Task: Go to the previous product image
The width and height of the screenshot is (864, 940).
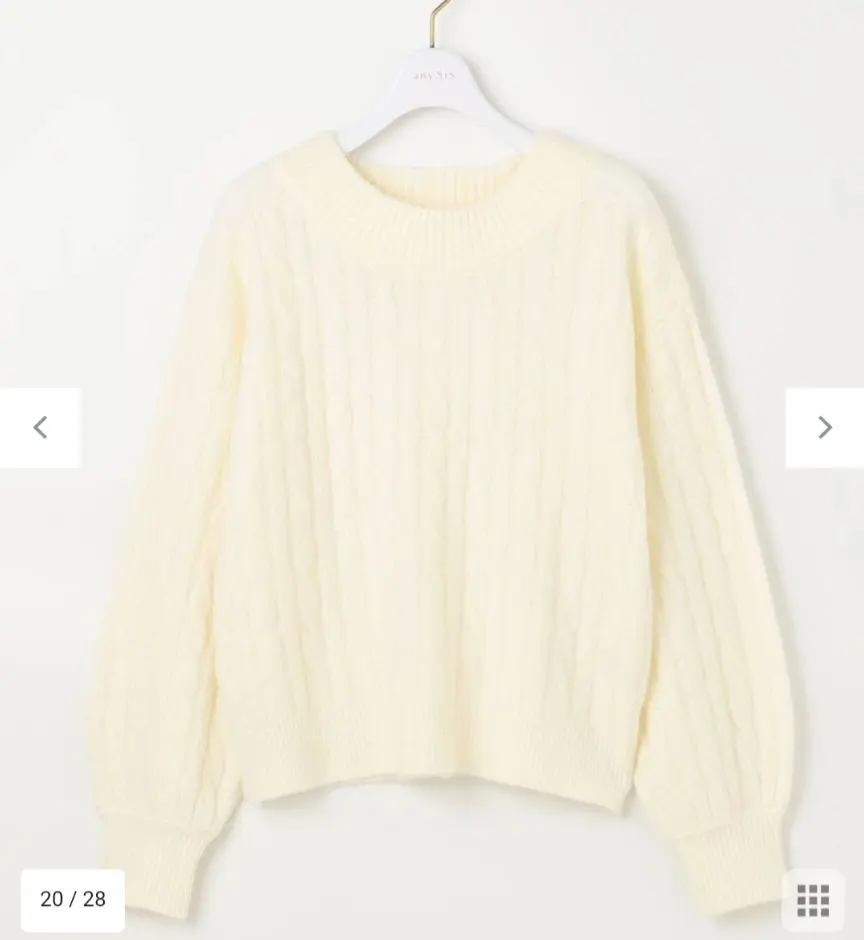Action: click(x=40, y=428)
